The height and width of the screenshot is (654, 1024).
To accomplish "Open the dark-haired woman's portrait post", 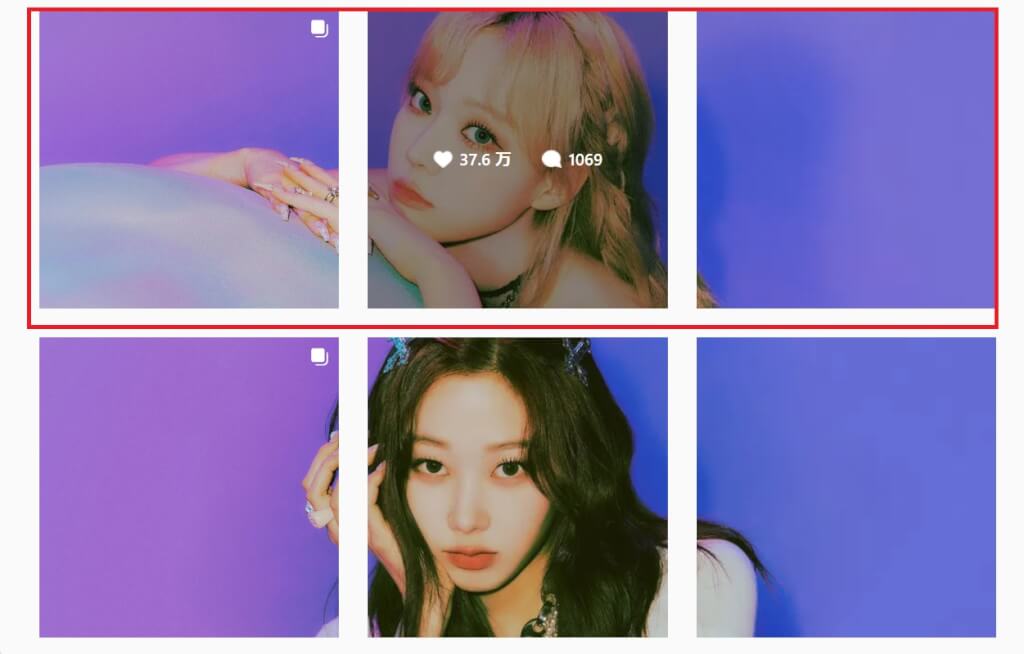I will click(x=517, y=487).
